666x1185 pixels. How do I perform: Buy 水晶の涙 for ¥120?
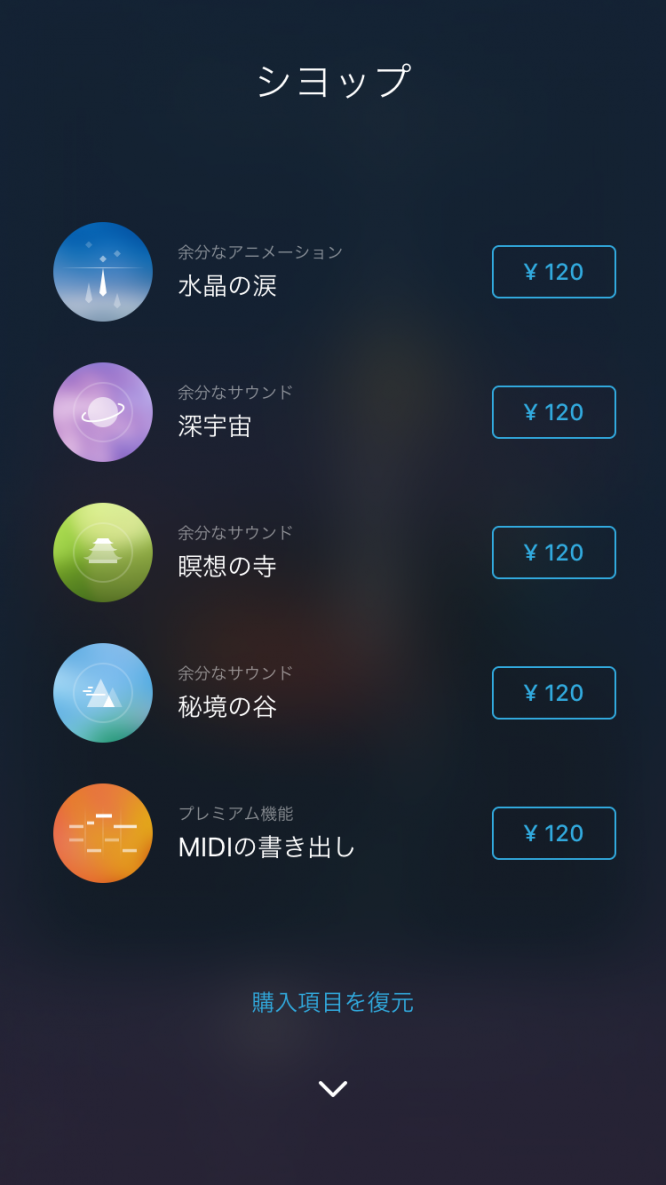point(553,272)
